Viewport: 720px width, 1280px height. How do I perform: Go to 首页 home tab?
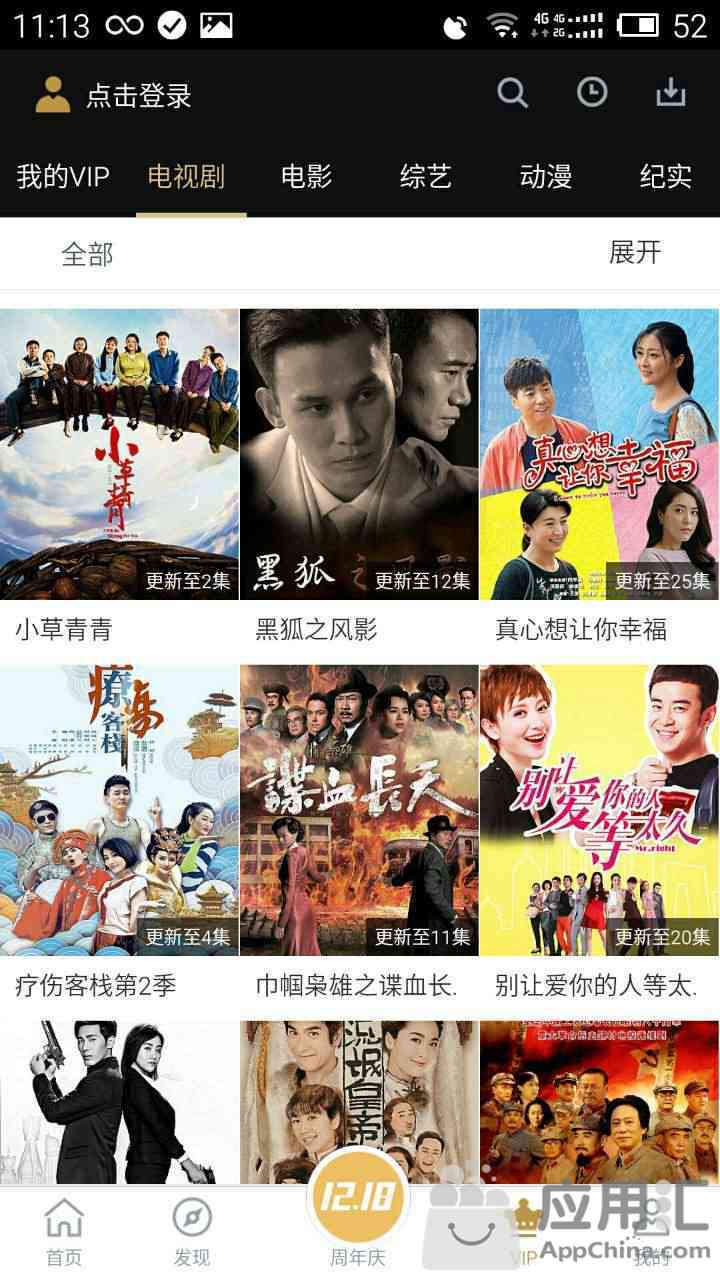click(64, 1233)
